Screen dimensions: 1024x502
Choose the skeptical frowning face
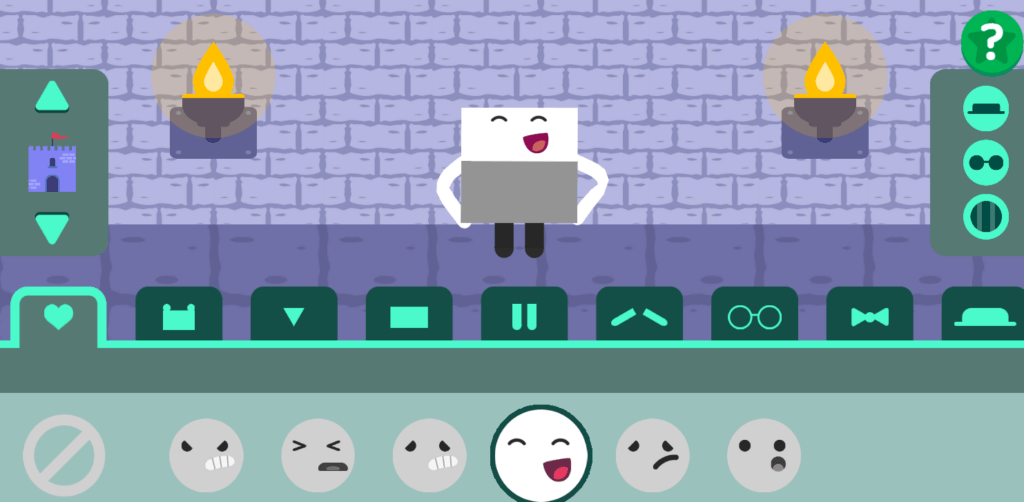652,455
